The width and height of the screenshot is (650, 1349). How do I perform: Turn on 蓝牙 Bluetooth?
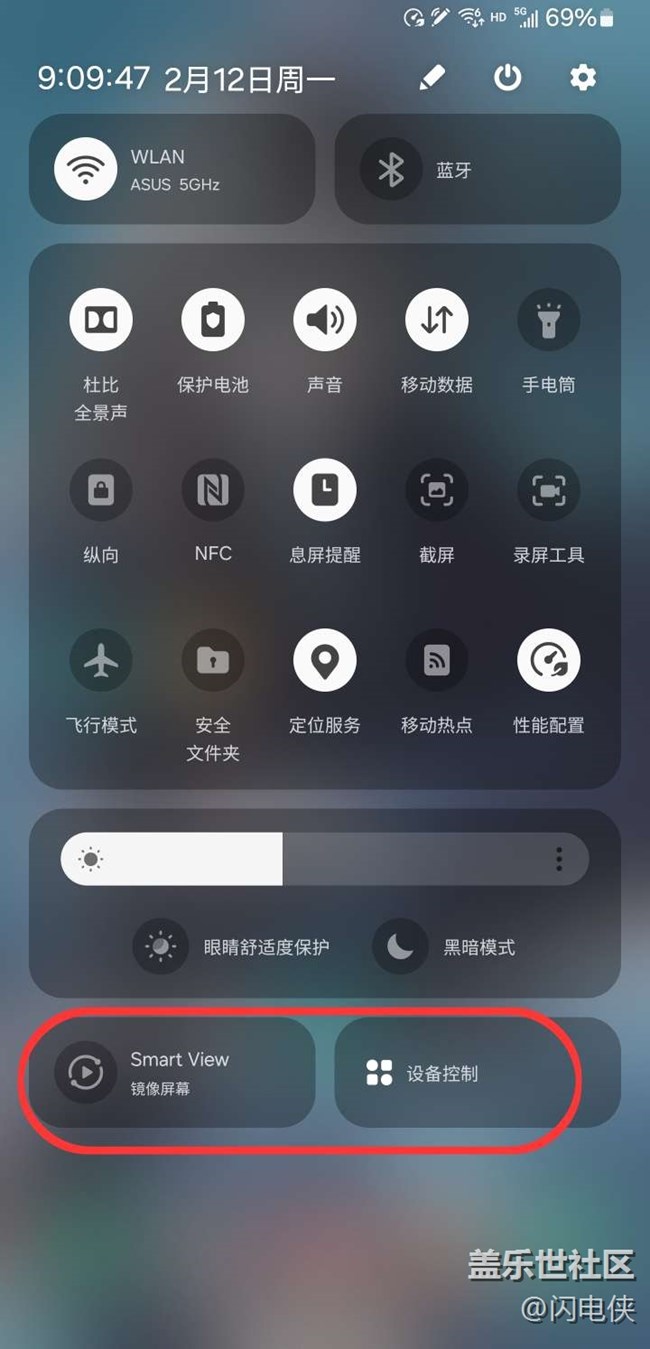point(391,169)
